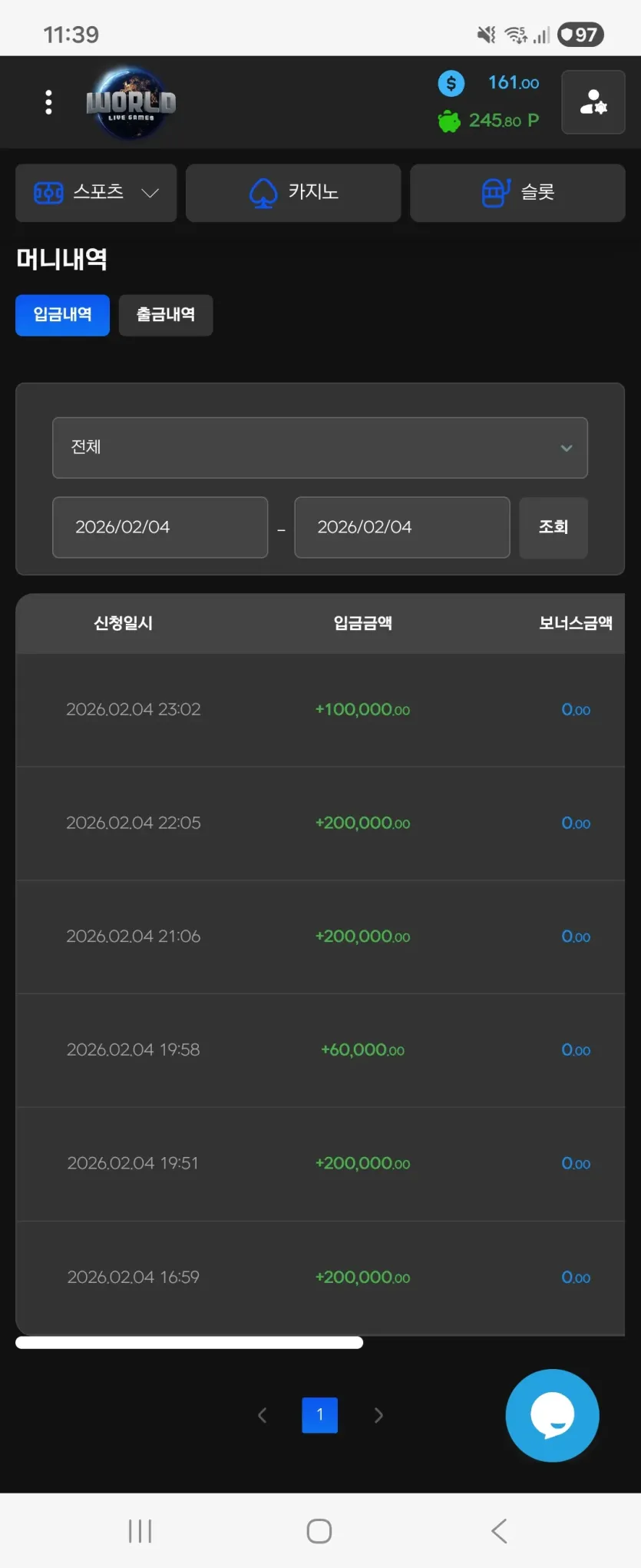
Task: Tap the start date field
Action: [x=160, y=527]
